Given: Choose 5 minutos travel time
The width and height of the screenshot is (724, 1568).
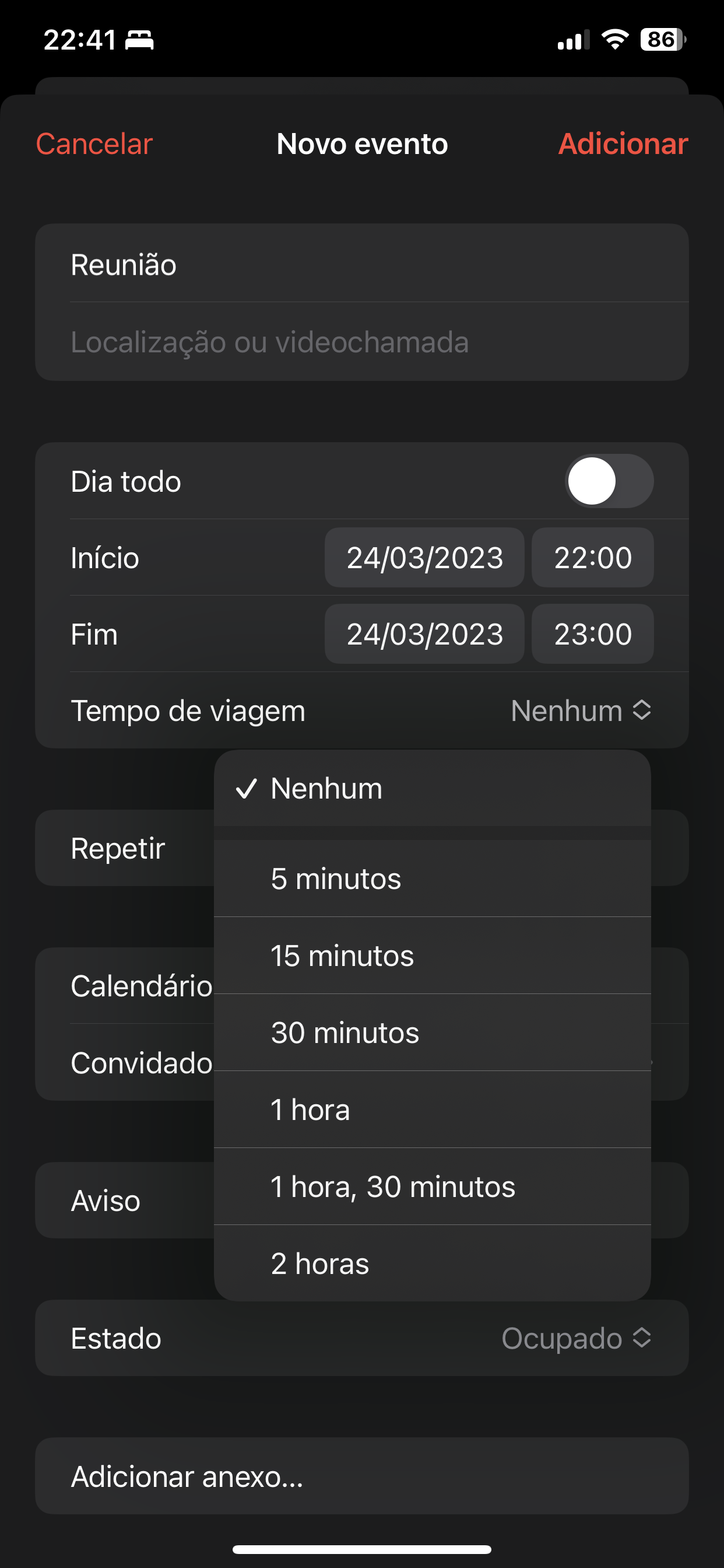Looking at the screenshot, I should (432, 879).
